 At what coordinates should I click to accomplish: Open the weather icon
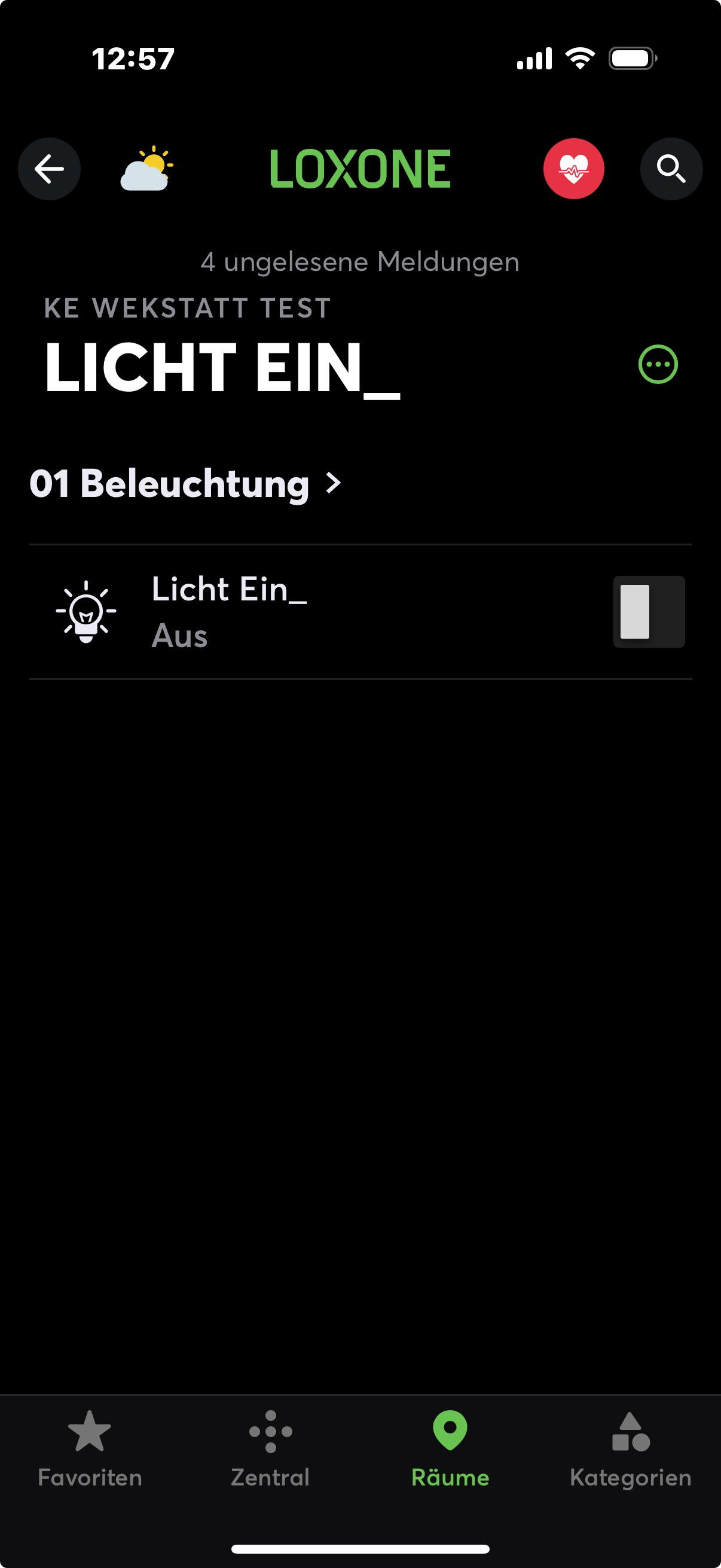point(146,169)
